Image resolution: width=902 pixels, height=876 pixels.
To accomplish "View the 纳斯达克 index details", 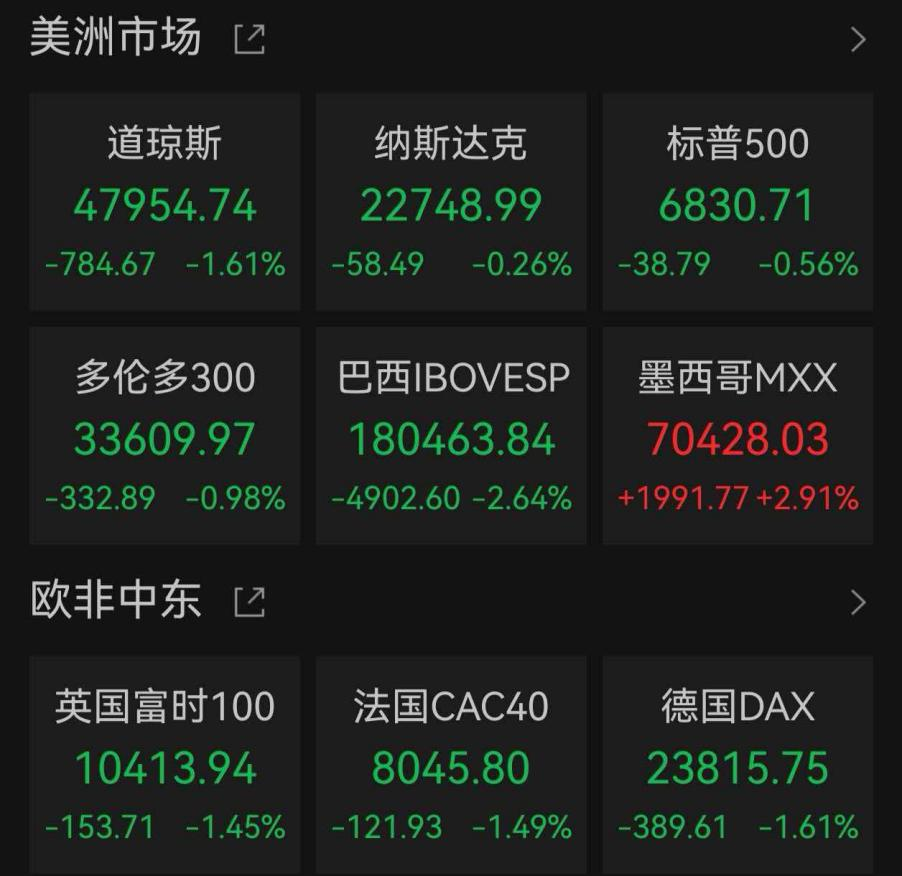I will (x=451, y=202).
